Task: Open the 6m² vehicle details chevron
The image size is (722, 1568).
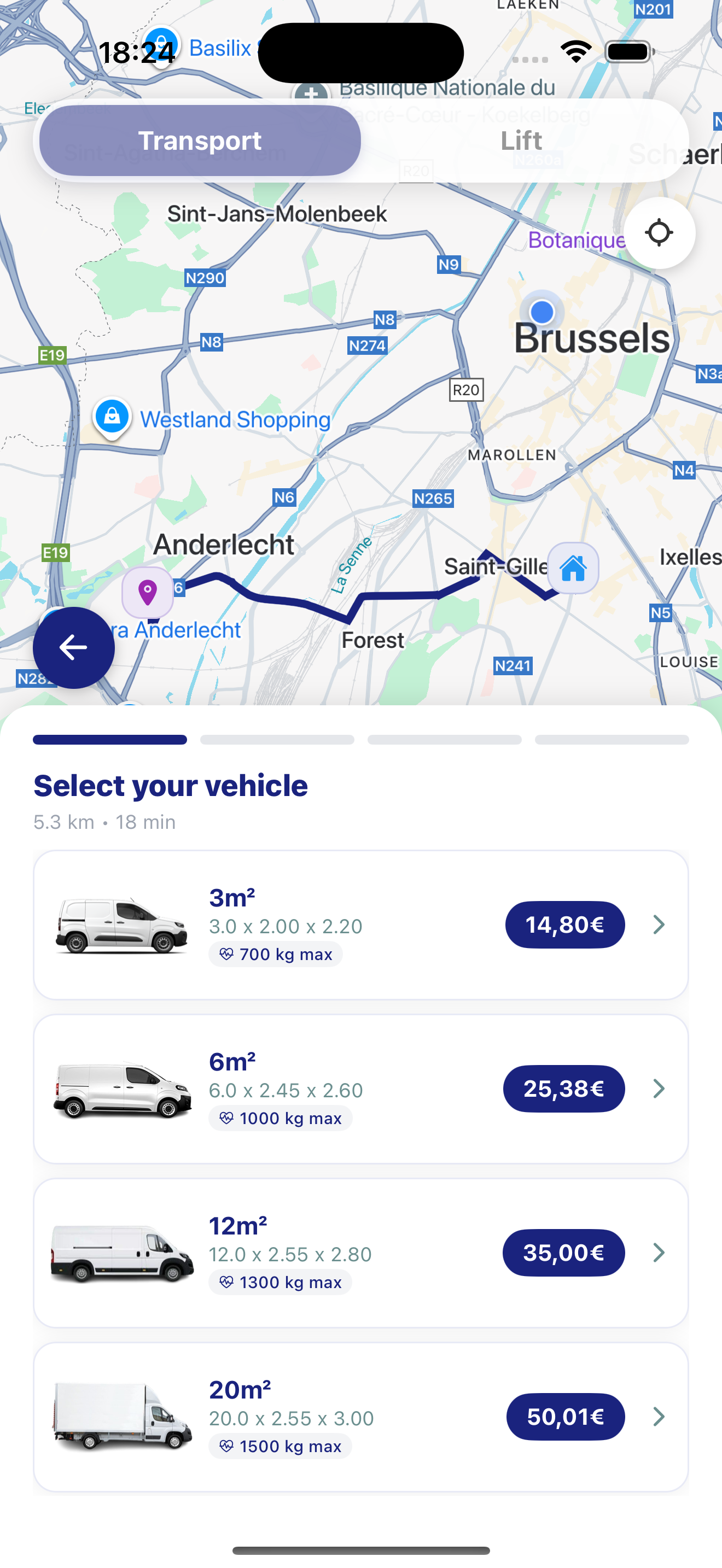Action: click(658, 1089)
